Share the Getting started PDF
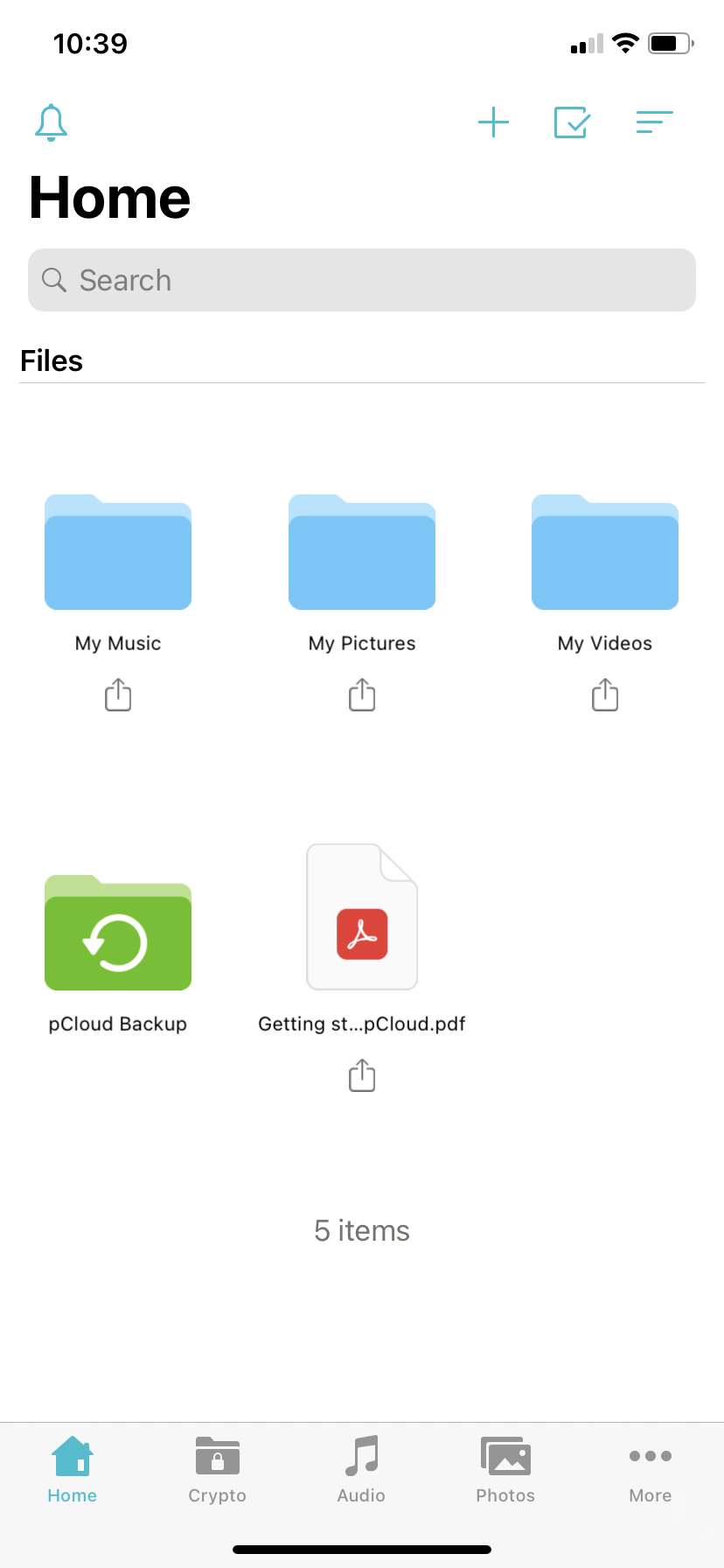Screen dimensions: 724x1568 pos(362,1076)
